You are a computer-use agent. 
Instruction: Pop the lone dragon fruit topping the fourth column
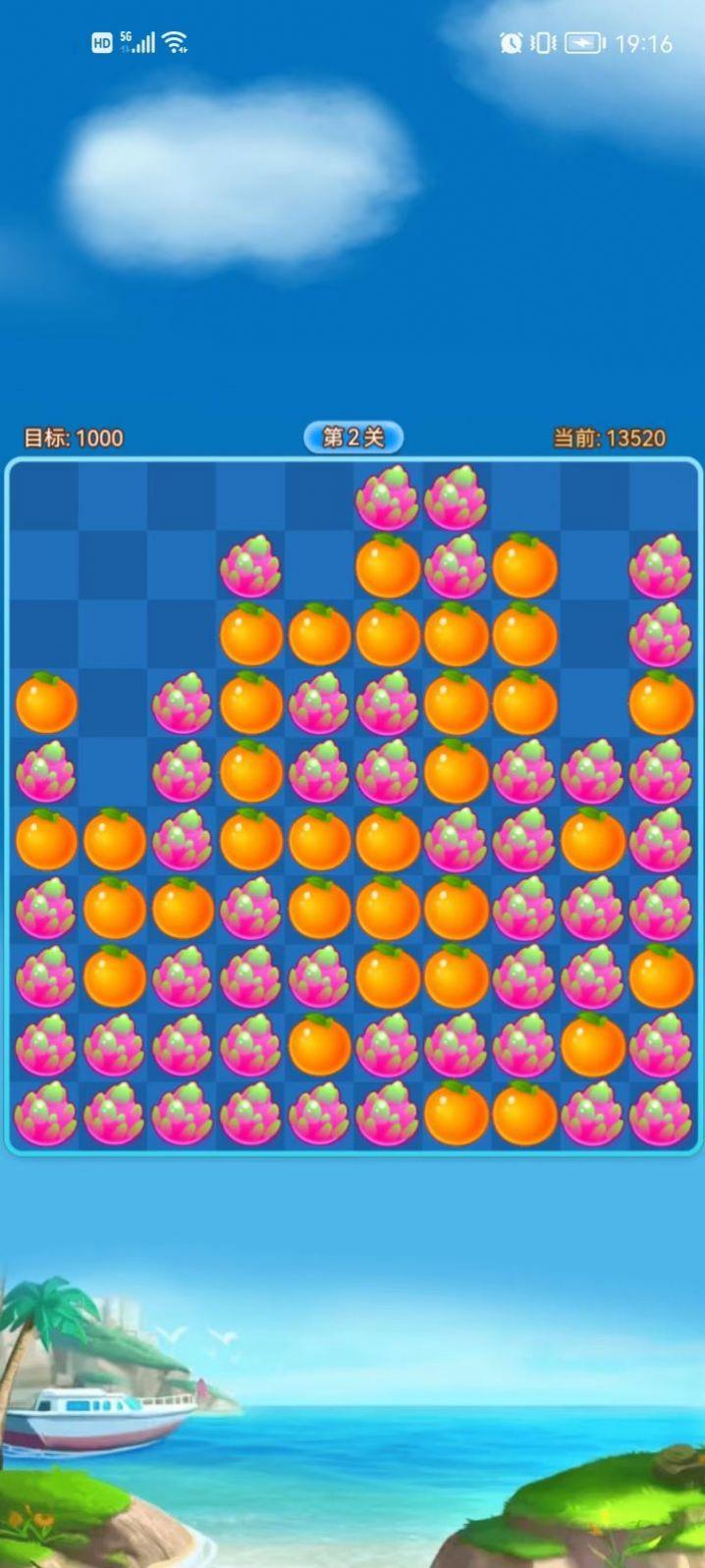pos(250,566)
